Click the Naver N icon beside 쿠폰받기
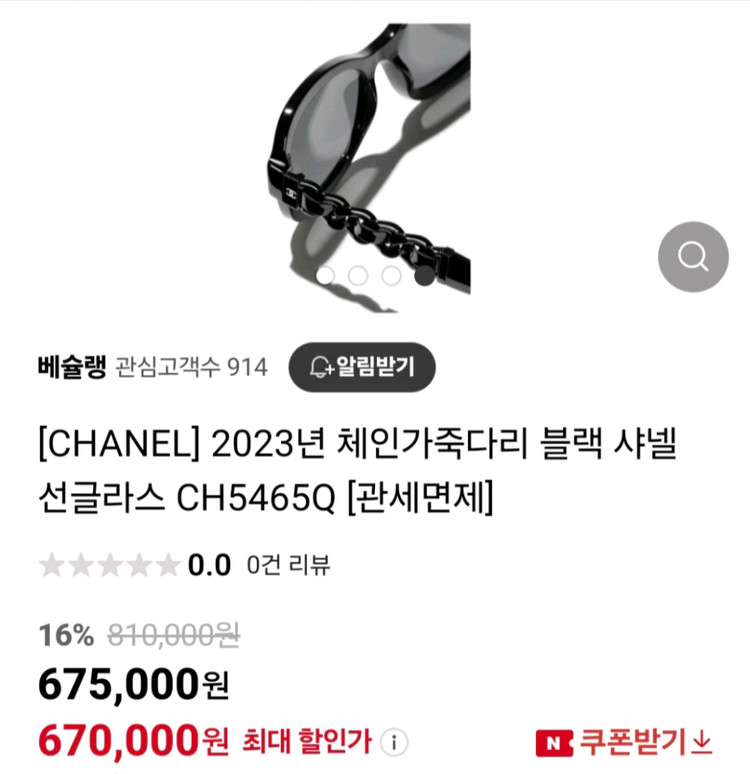The width and height of the screenshot is (750, 774). tap(556, 740)
